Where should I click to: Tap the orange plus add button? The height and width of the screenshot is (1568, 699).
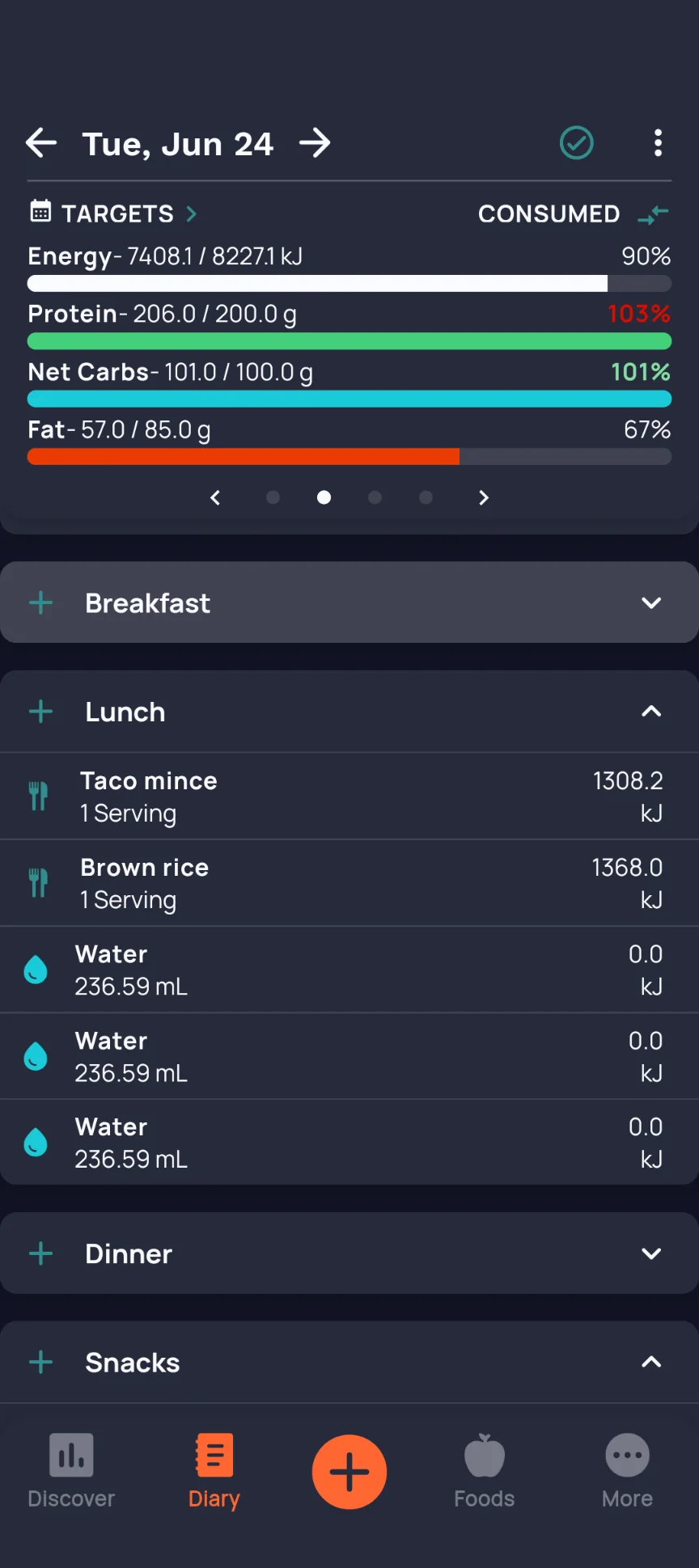click(x=349, y=1472)
